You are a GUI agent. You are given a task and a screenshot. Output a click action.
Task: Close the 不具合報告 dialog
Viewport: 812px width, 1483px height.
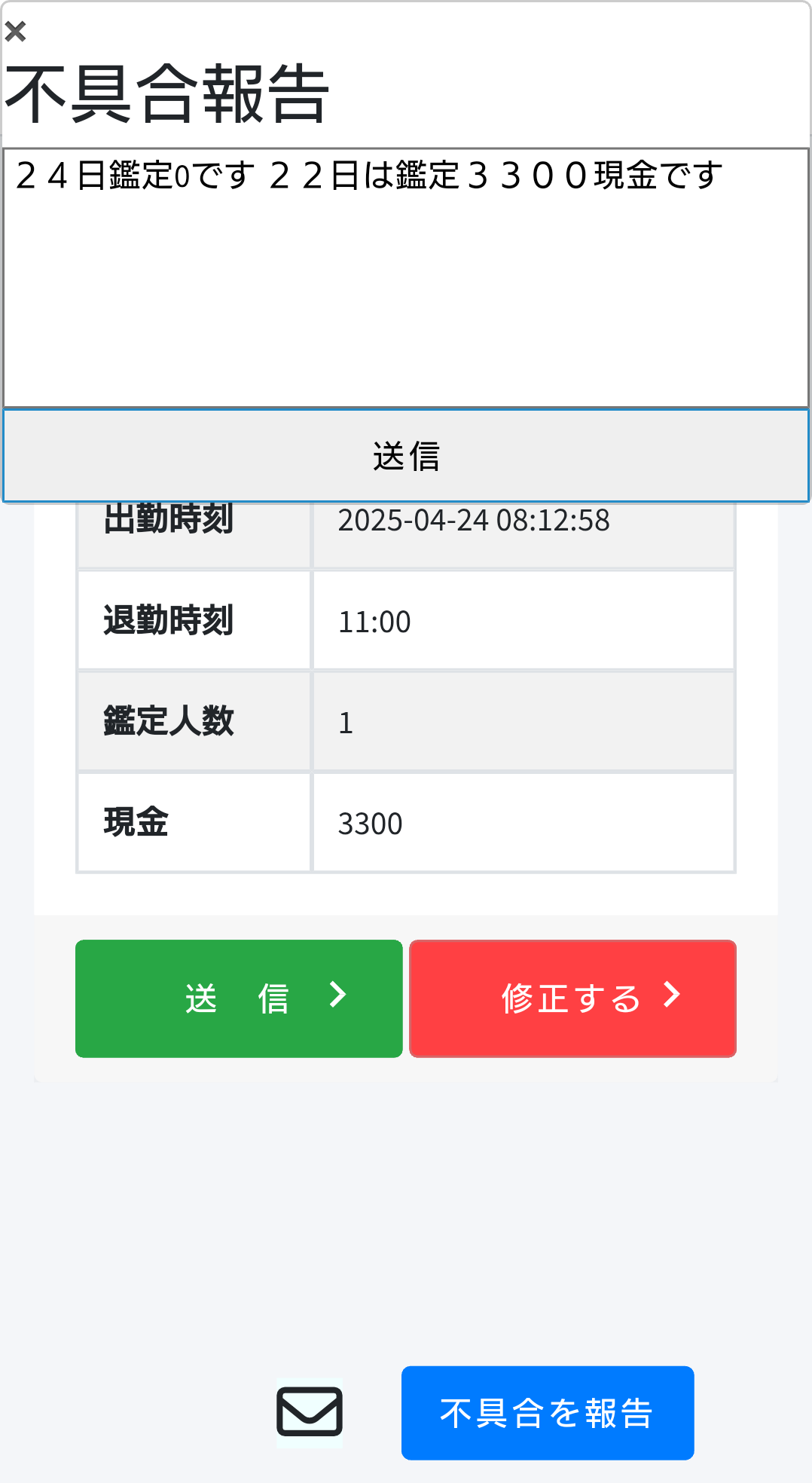pyautogui.click(x=15, y=32)
